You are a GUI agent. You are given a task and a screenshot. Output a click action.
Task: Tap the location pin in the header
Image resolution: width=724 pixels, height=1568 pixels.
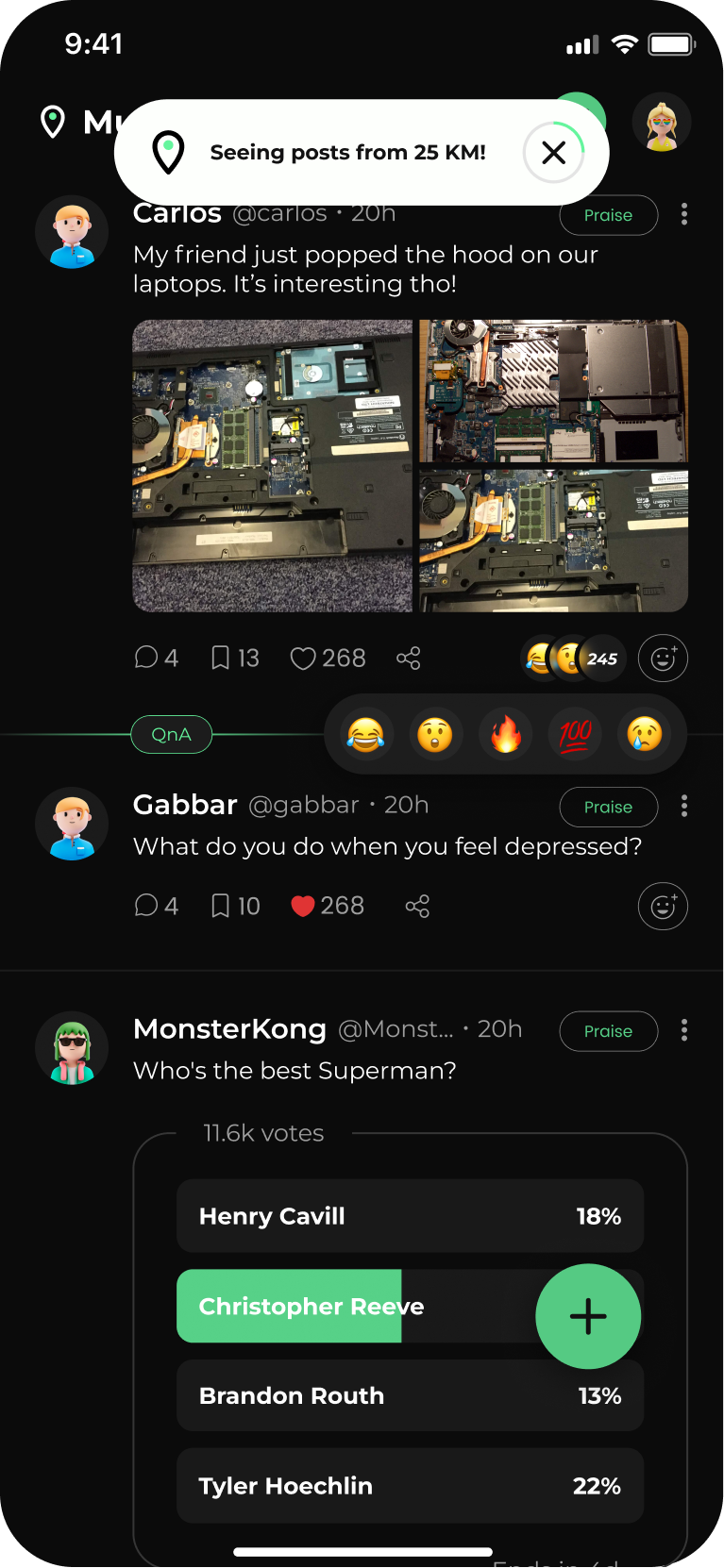click(x=52, y=123)
